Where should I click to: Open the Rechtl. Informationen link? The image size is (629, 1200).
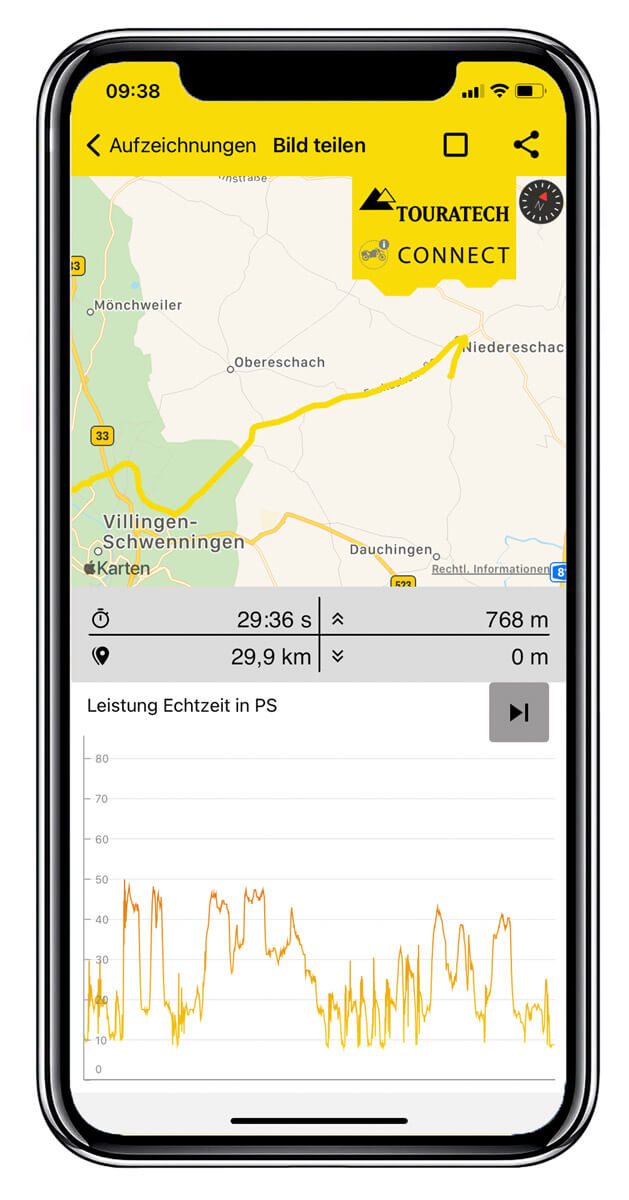(x=490, y=569)
